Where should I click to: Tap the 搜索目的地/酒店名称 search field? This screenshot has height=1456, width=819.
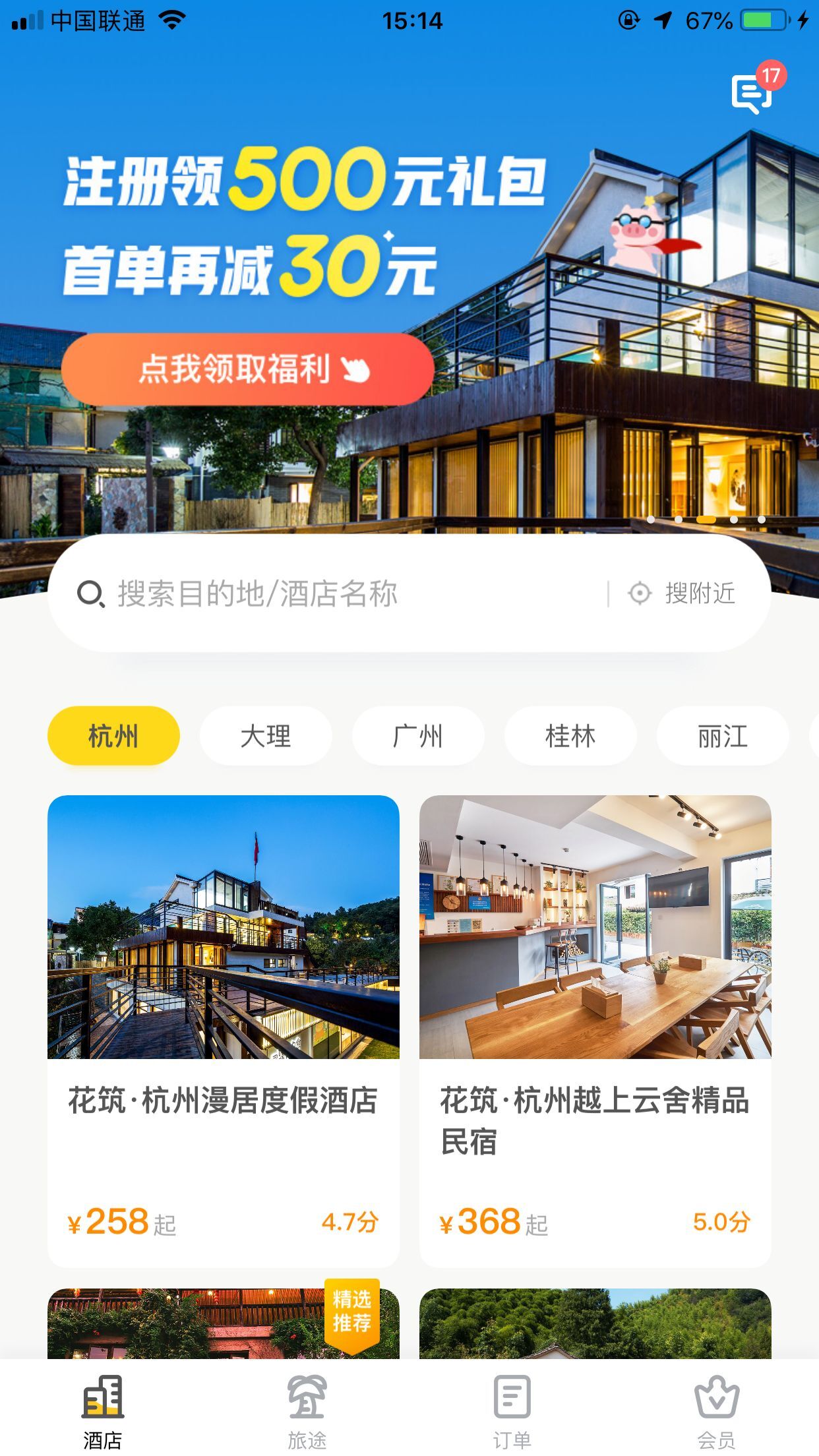(330, 593)
